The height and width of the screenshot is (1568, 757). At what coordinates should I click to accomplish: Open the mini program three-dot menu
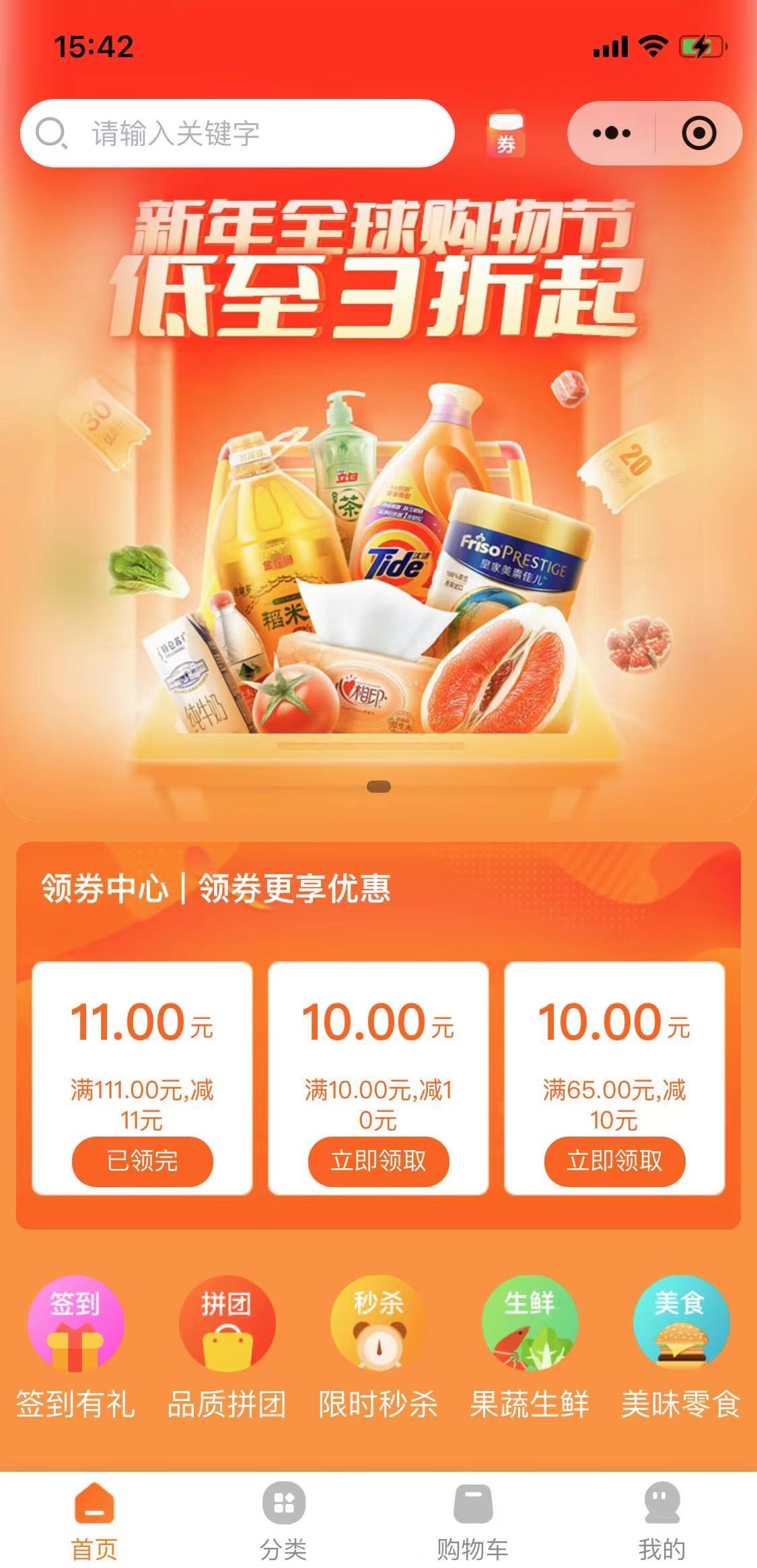tap(611, 133)
